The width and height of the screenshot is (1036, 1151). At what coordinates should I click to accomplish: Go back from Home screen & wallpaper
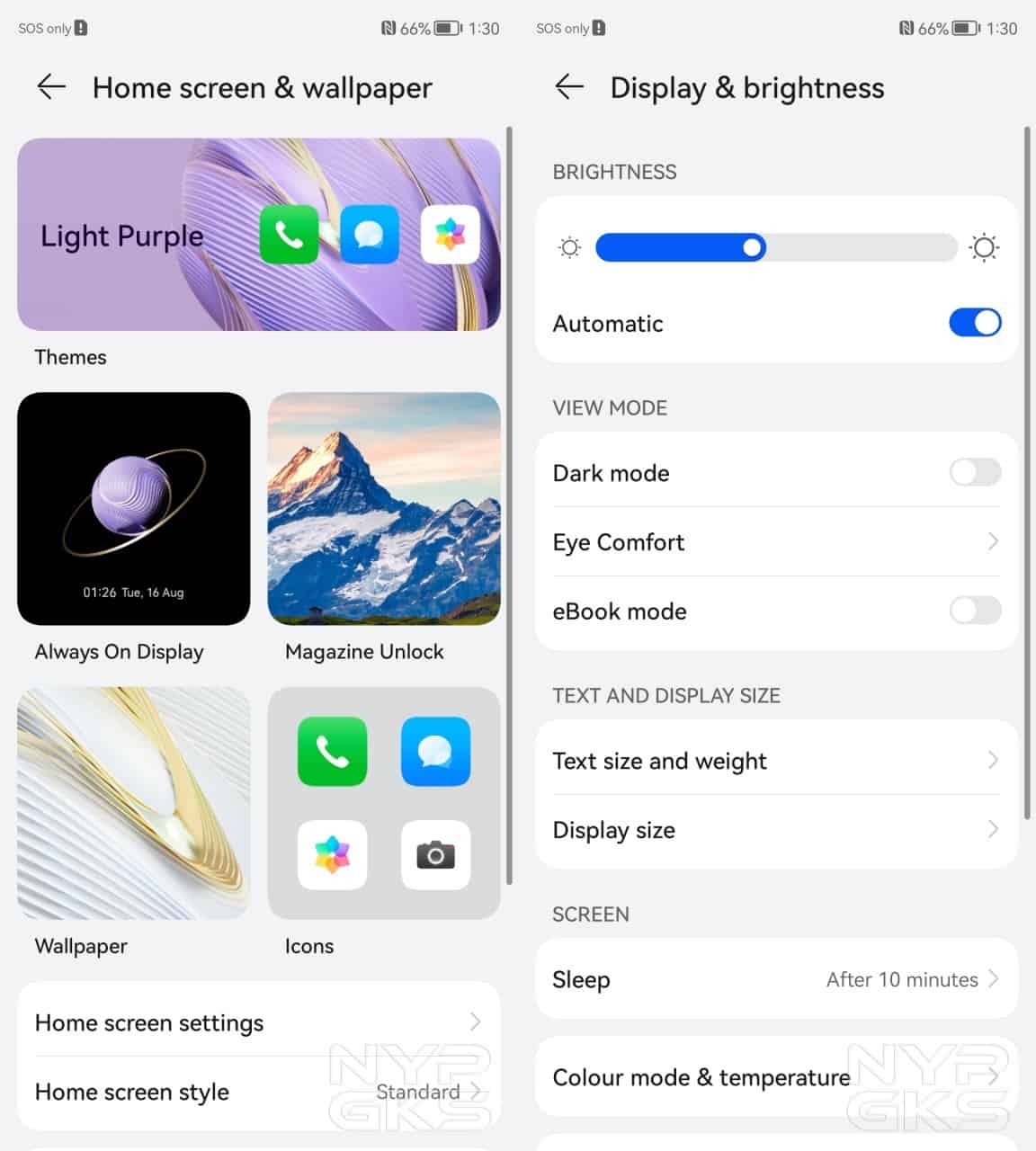click(51, 87)
